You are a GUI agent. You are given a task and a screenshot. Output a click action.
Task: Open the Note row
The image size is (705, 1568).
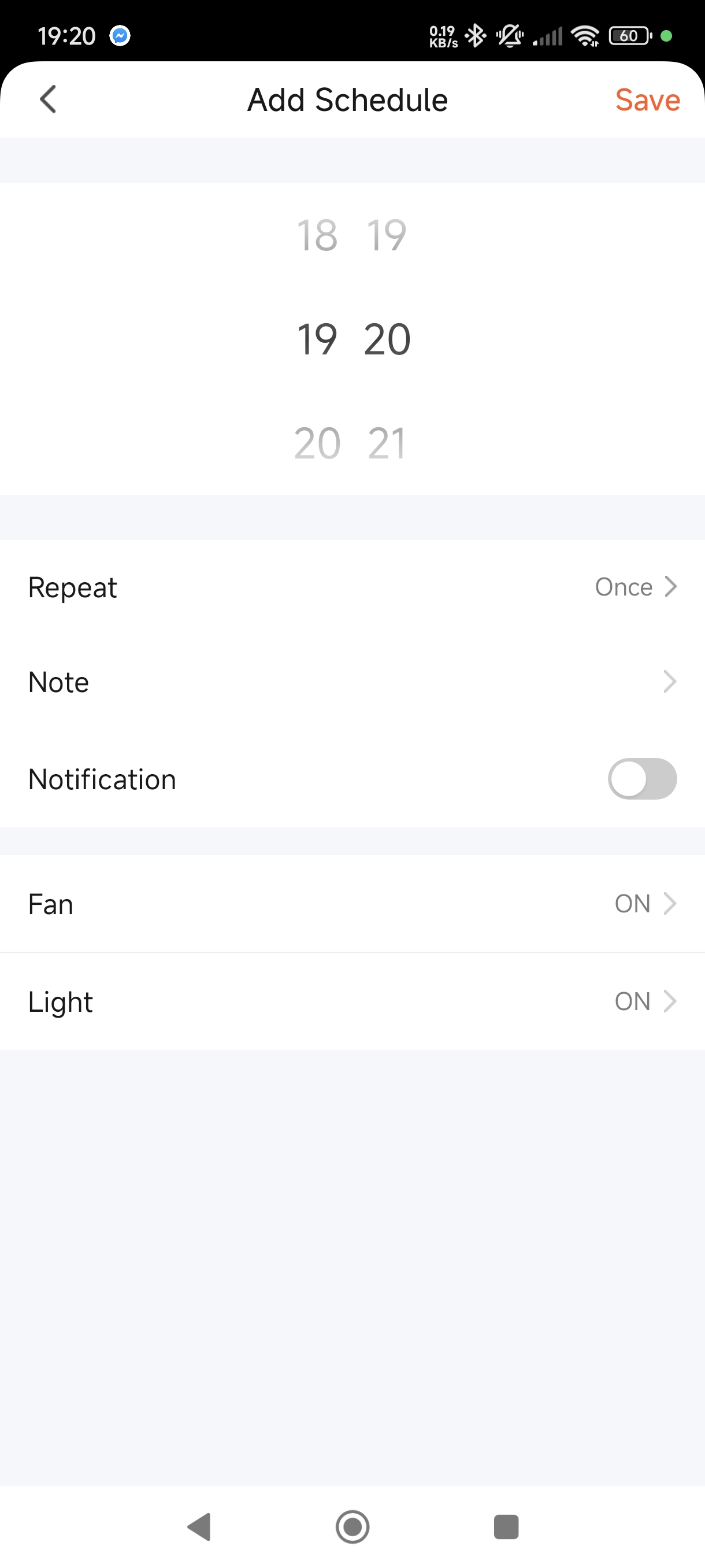pyautogui.click(x=353, y=682)
